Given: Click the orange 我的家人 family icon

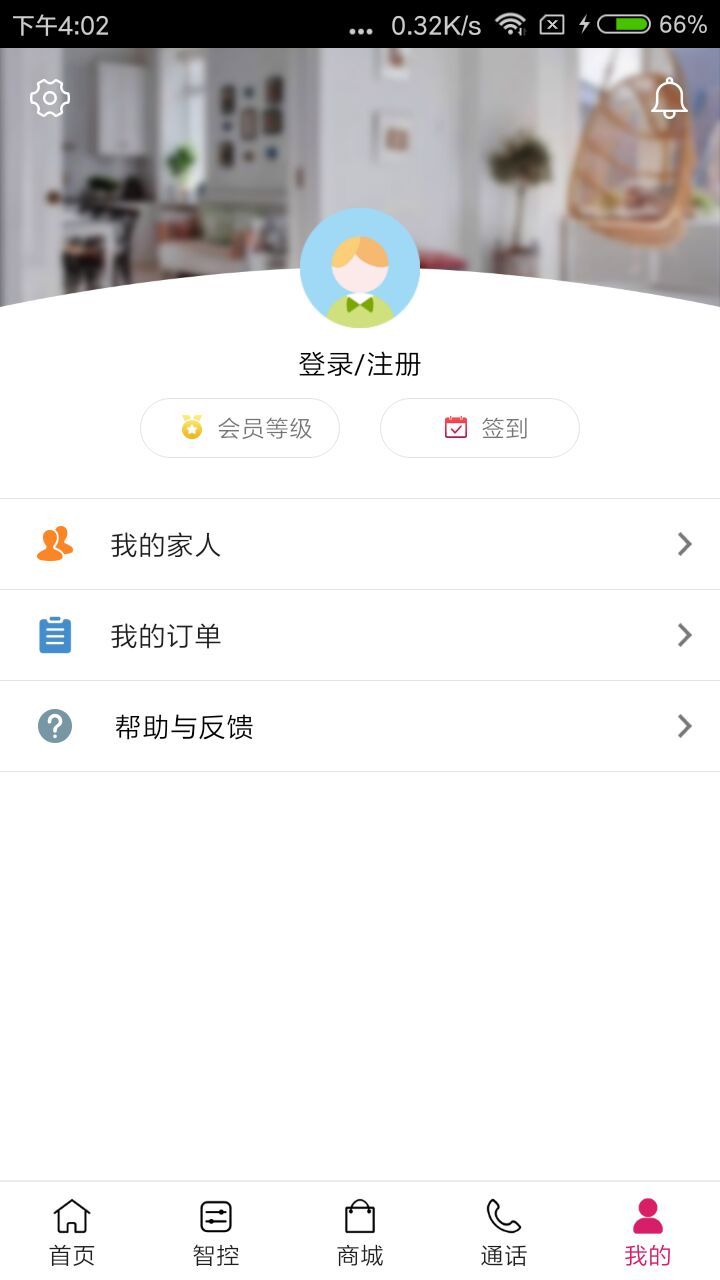Looking at the screenshot, I should point(55,543).
